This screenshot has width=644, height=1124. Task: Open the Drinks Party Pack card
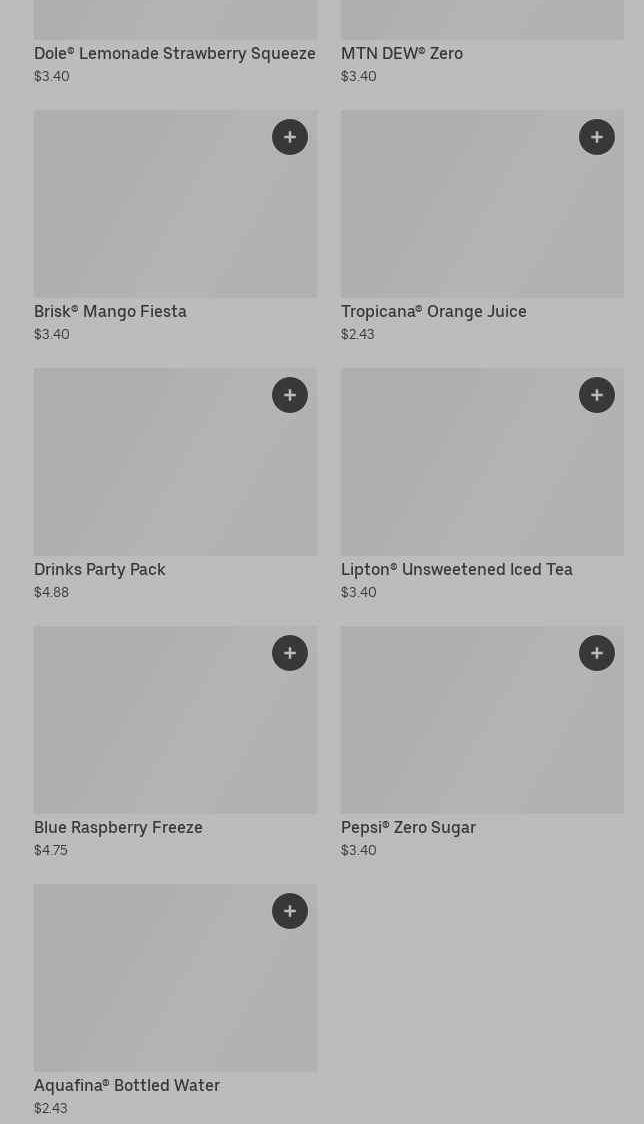click(x=175, y=485)
